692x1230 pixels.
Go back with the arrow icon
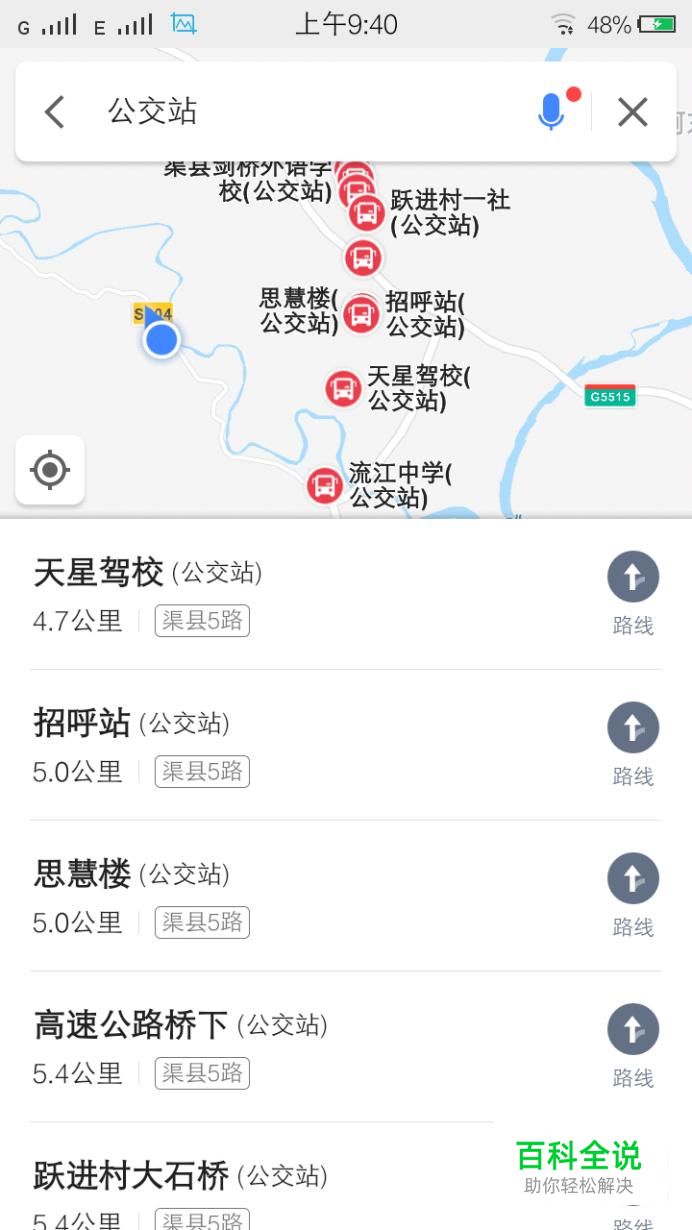55,112
